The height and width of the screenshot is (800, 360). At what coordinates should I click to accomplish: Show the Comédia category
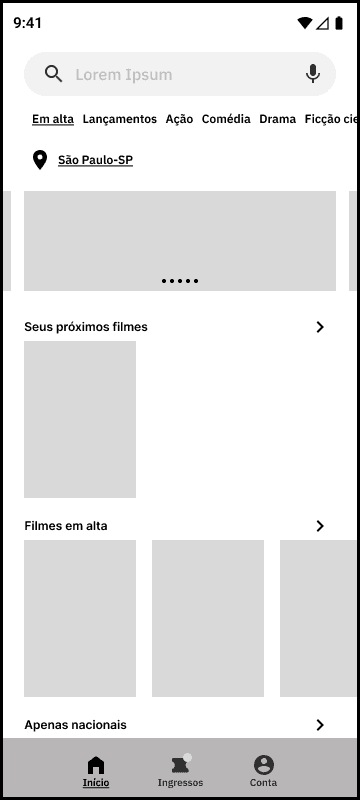tap(226, 119)
